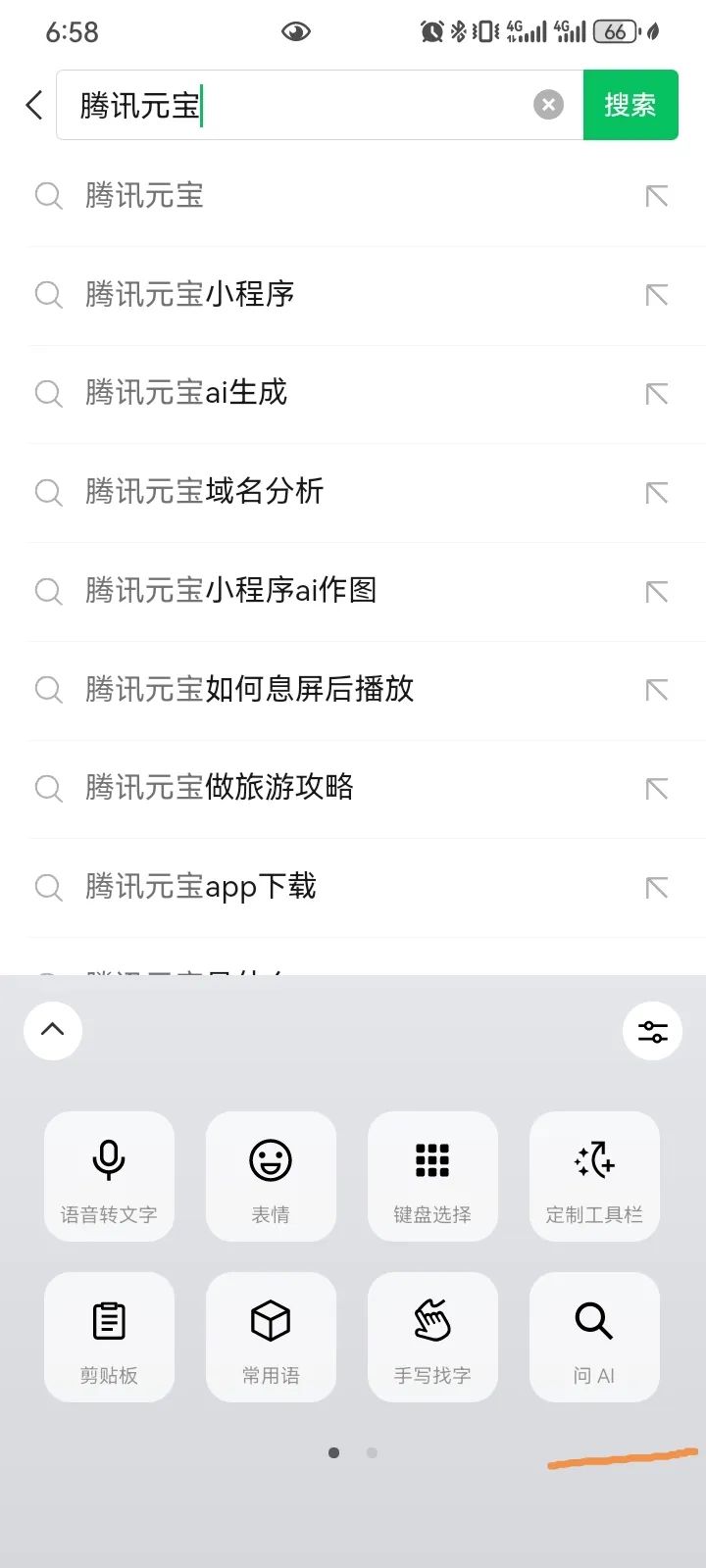Fill the query arrow beside 腾讯元宝app下载

(656, 887)
